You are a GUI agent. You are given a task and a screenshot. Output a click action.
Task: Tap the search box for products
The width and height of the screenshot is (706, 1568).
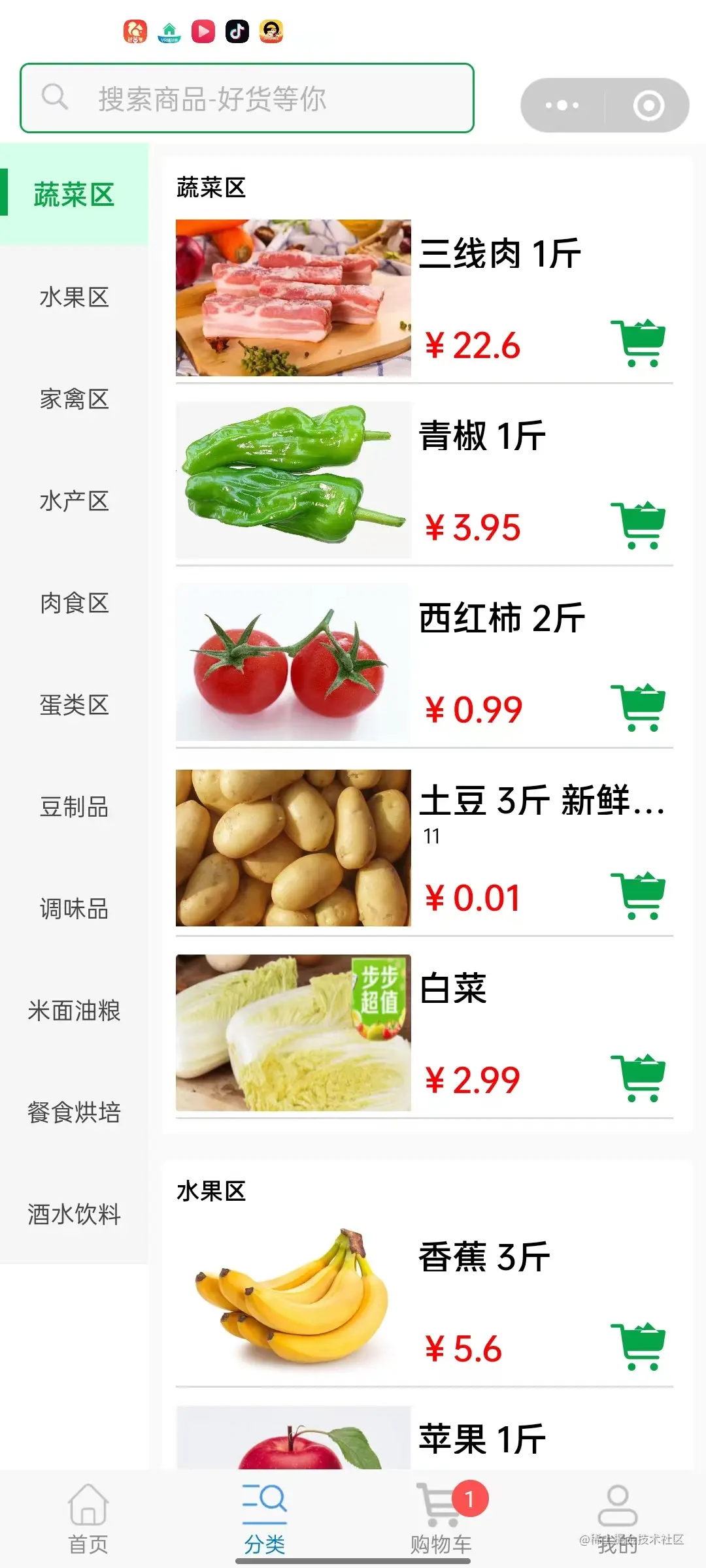[247, 98]
